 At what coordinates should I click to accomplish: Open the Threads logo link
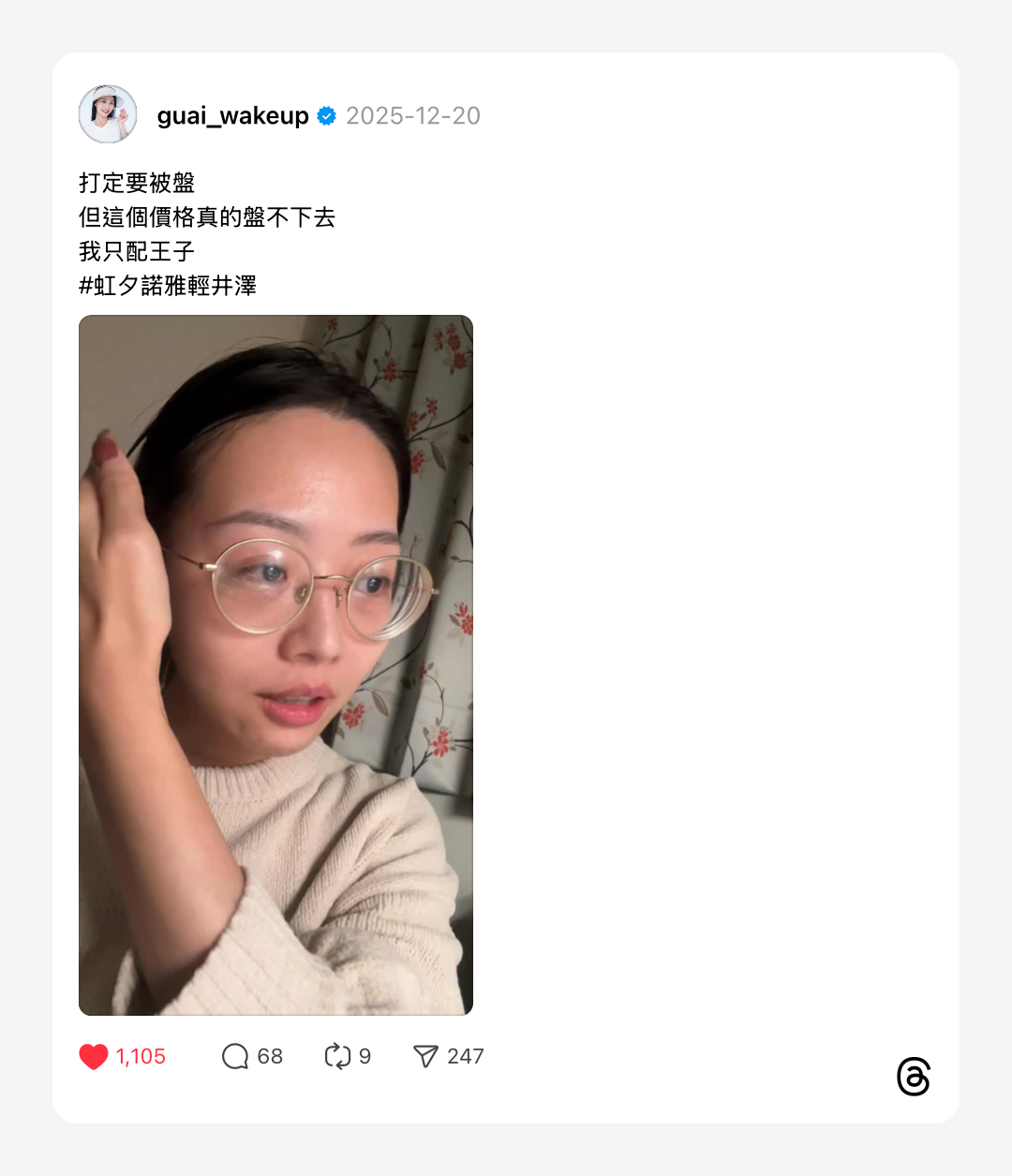[x=913, y=1077]
